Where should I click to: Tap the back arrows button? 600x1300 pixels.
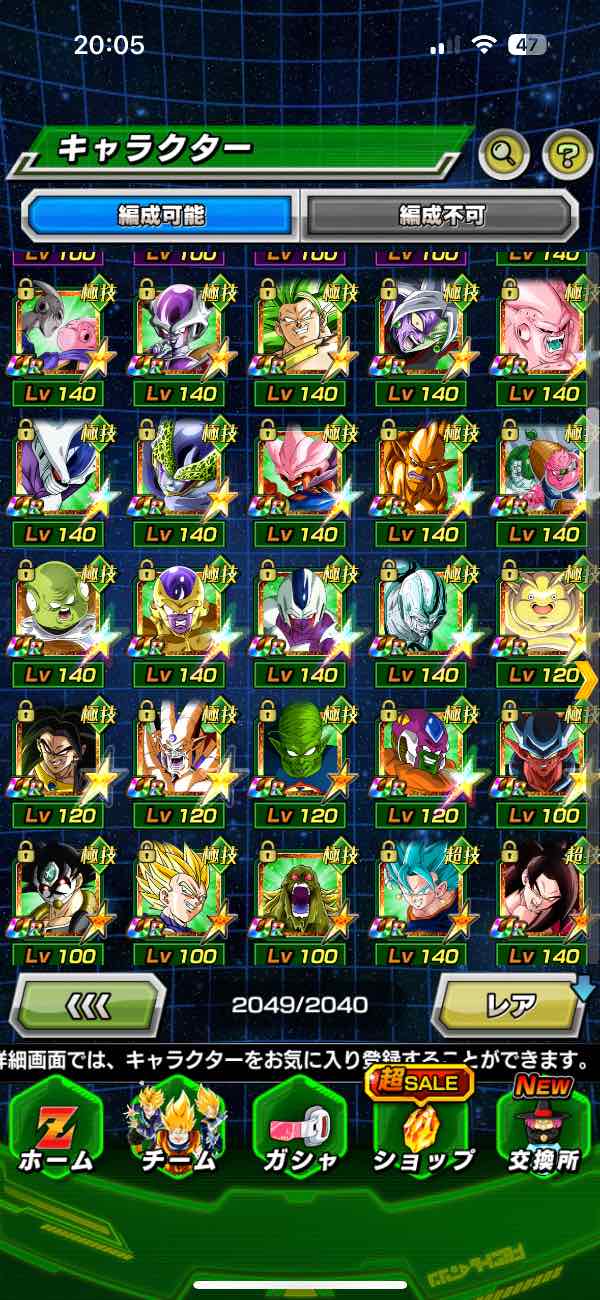(x=88, y=1004)
